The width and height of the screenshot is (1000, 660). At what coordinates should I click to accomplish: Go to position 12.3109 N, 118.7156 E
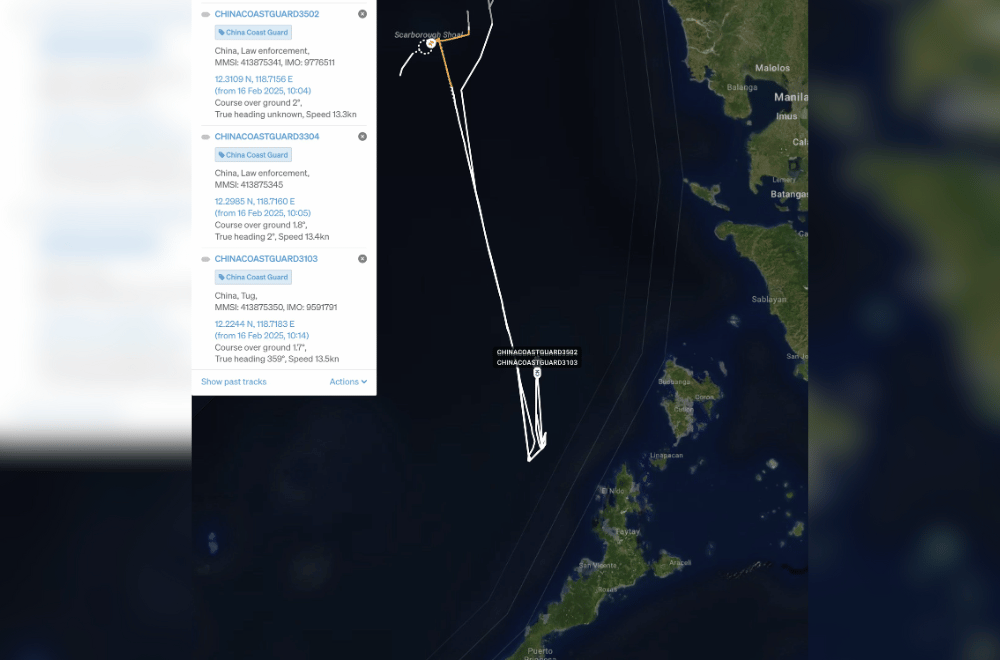(x=255, y=79)
